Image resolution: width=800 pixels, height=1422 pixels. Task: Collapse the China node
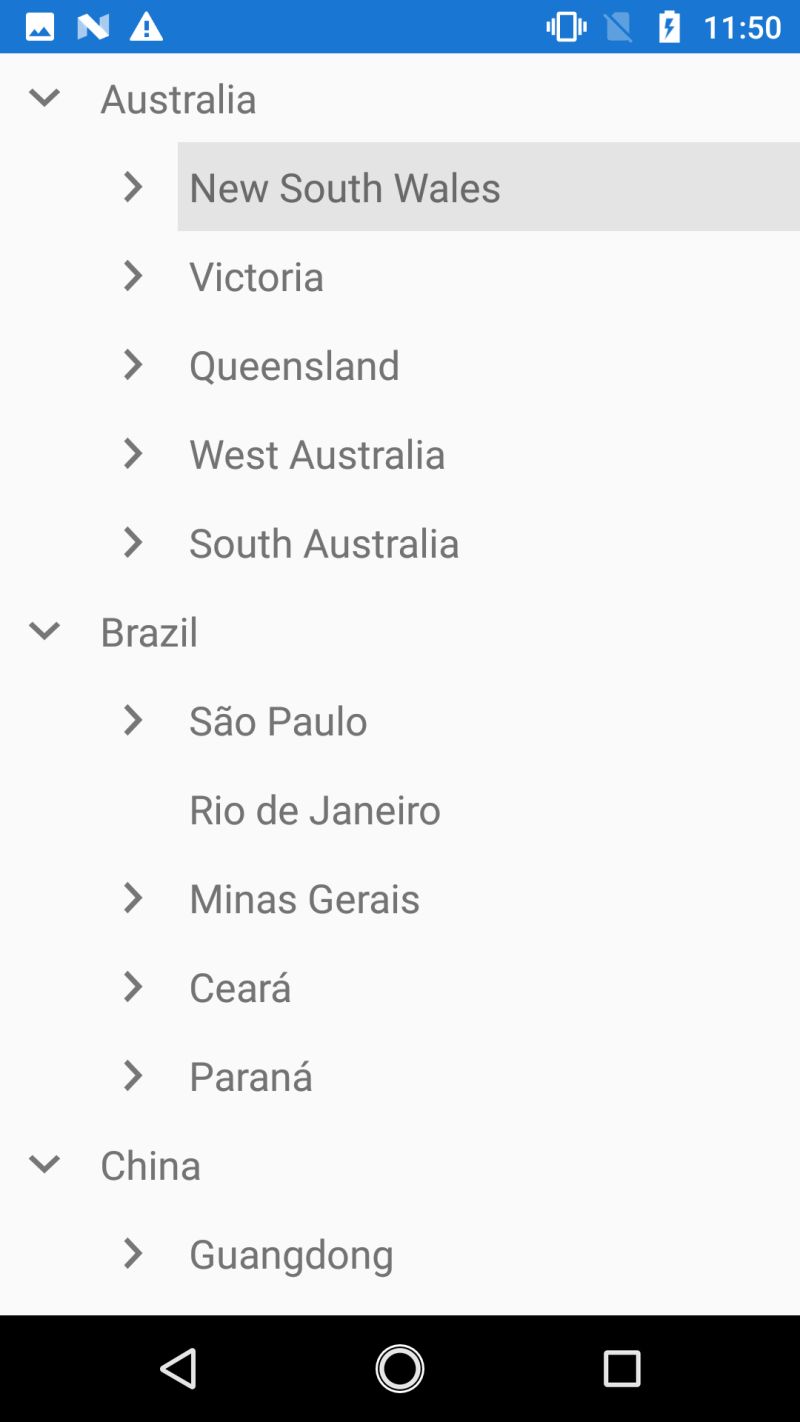pyautogui.click(x=45, y=1164)
